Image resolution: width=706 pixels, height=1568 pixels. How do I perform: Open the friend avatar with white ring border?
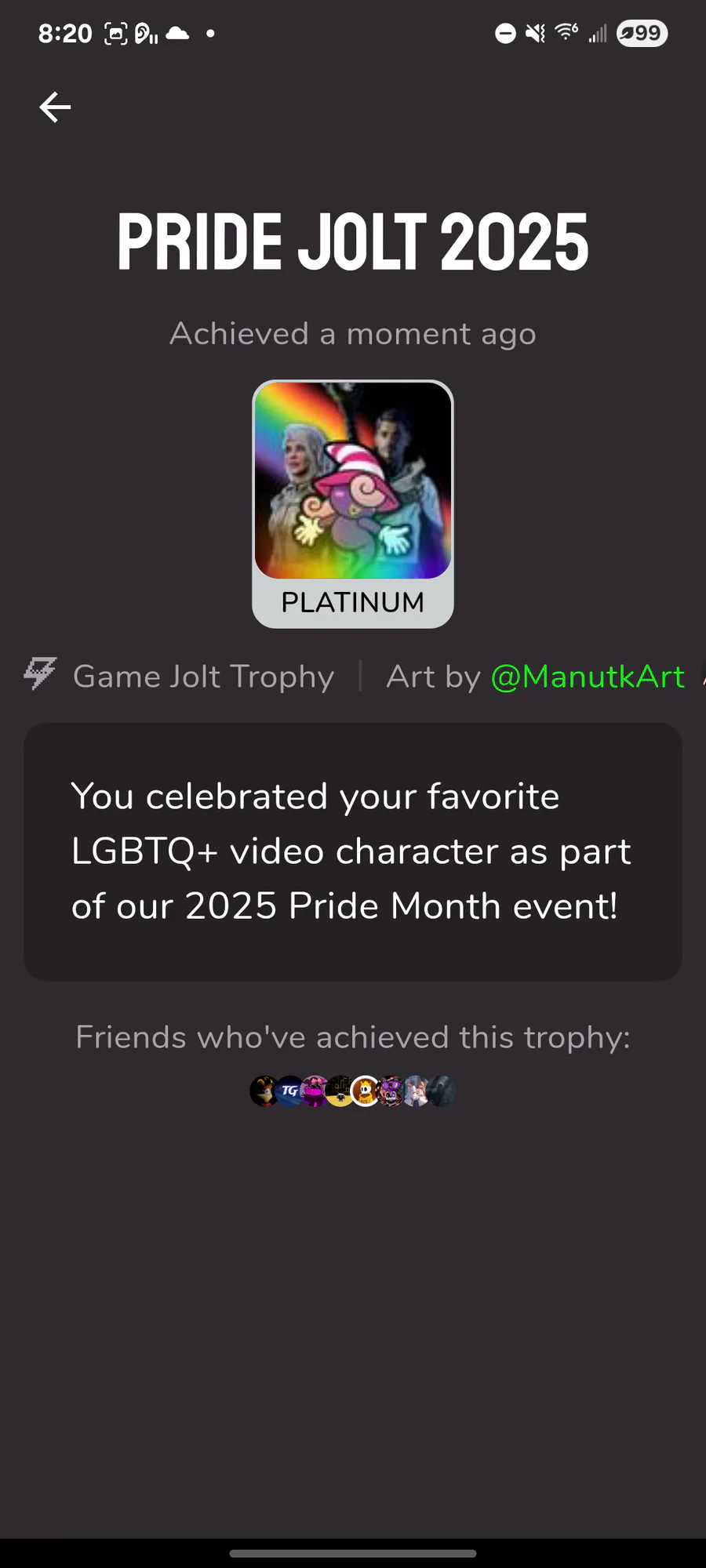tap(365, 1091)
